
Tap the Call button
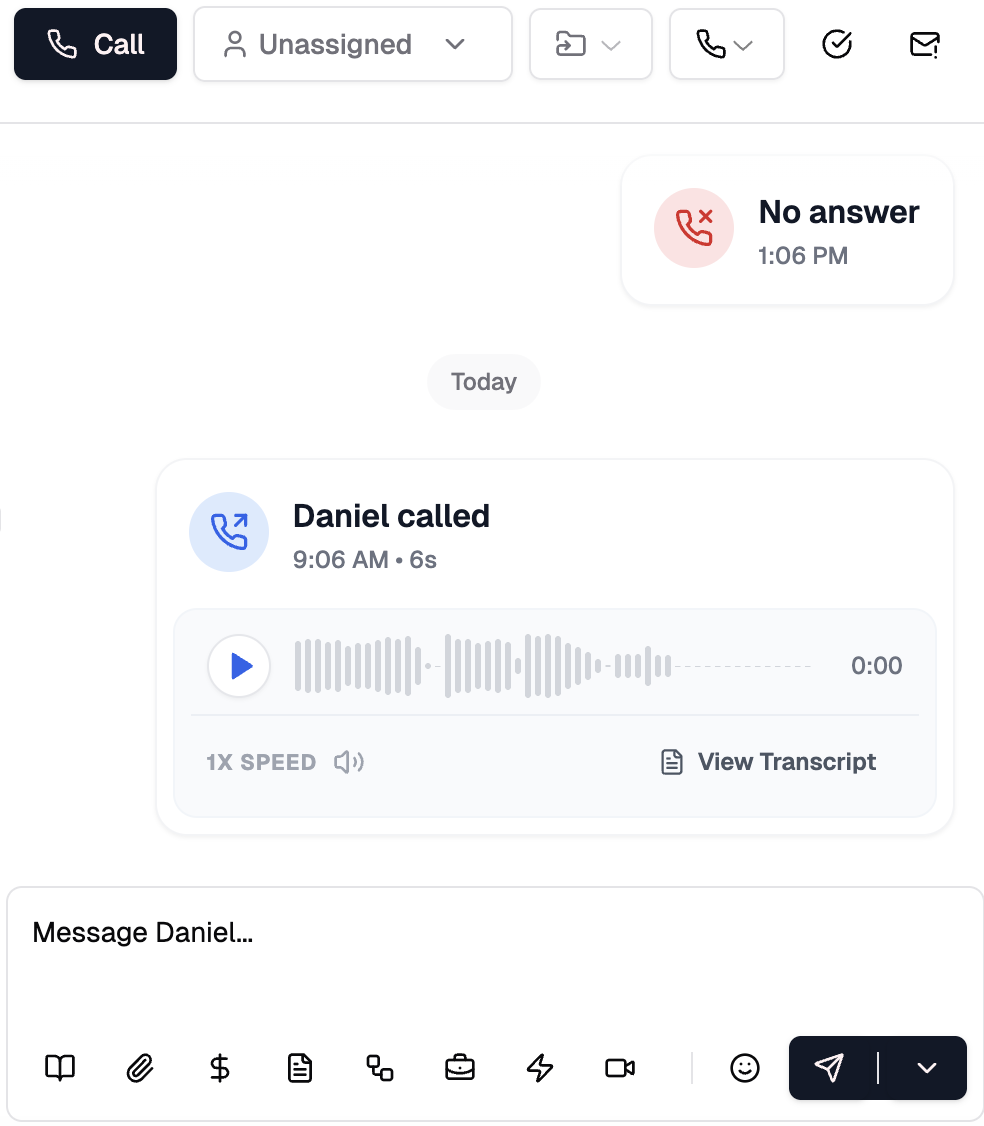(x=95, y=44)
